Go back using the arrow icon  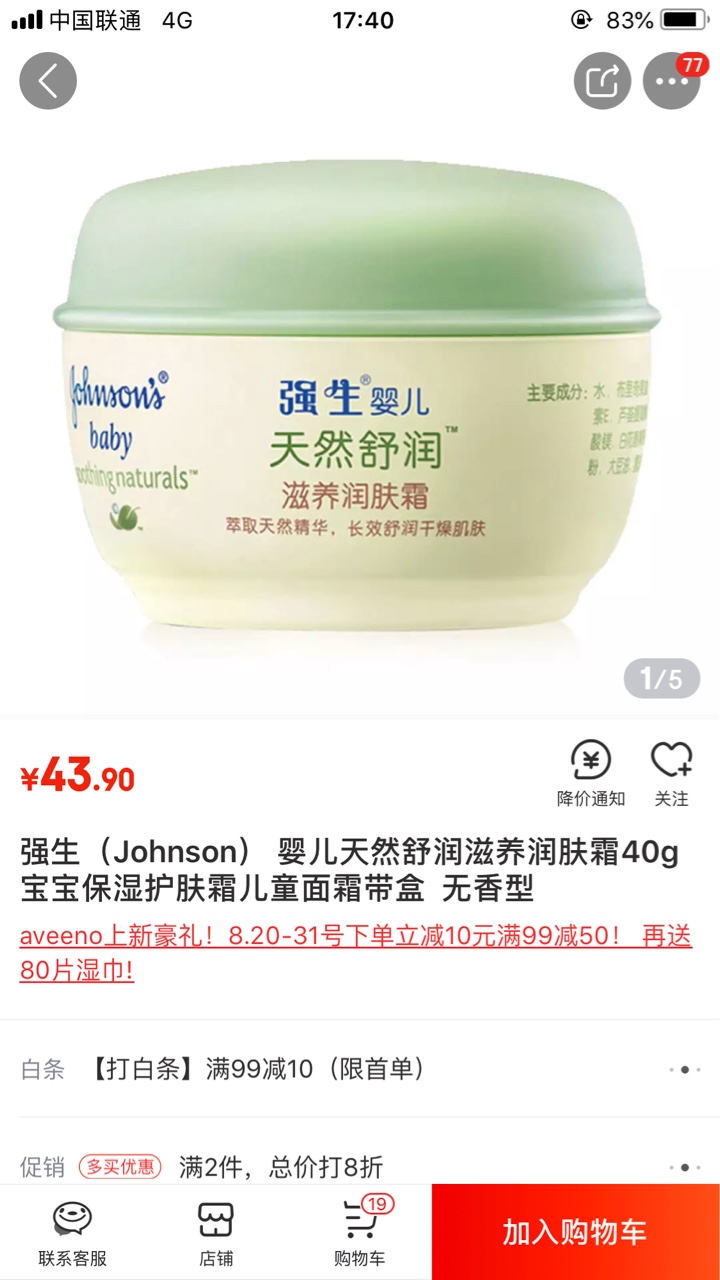point(48,81)
